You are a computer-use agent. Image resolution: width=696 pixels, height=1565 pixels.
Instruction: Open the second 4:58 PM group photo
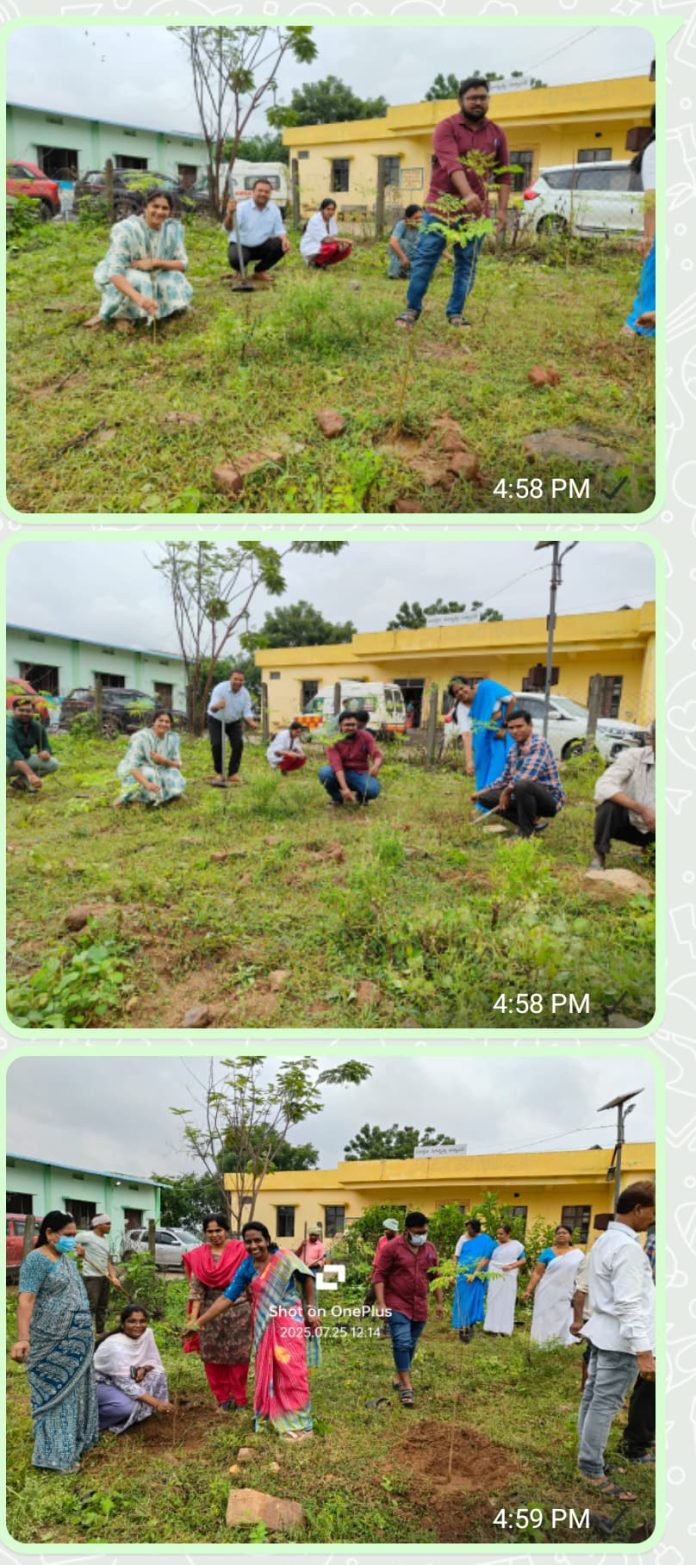330,784
